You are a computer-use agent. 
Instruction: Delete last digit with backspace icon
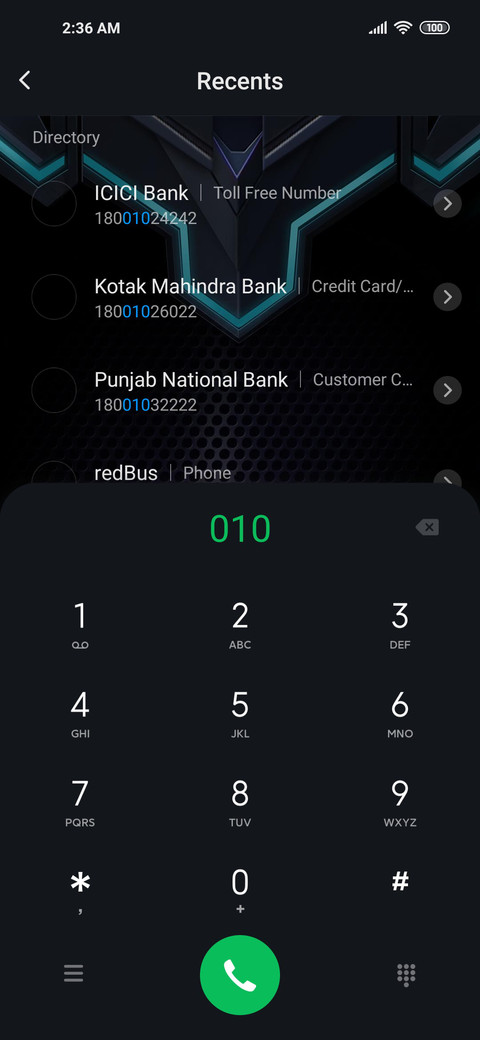(427, 528)
